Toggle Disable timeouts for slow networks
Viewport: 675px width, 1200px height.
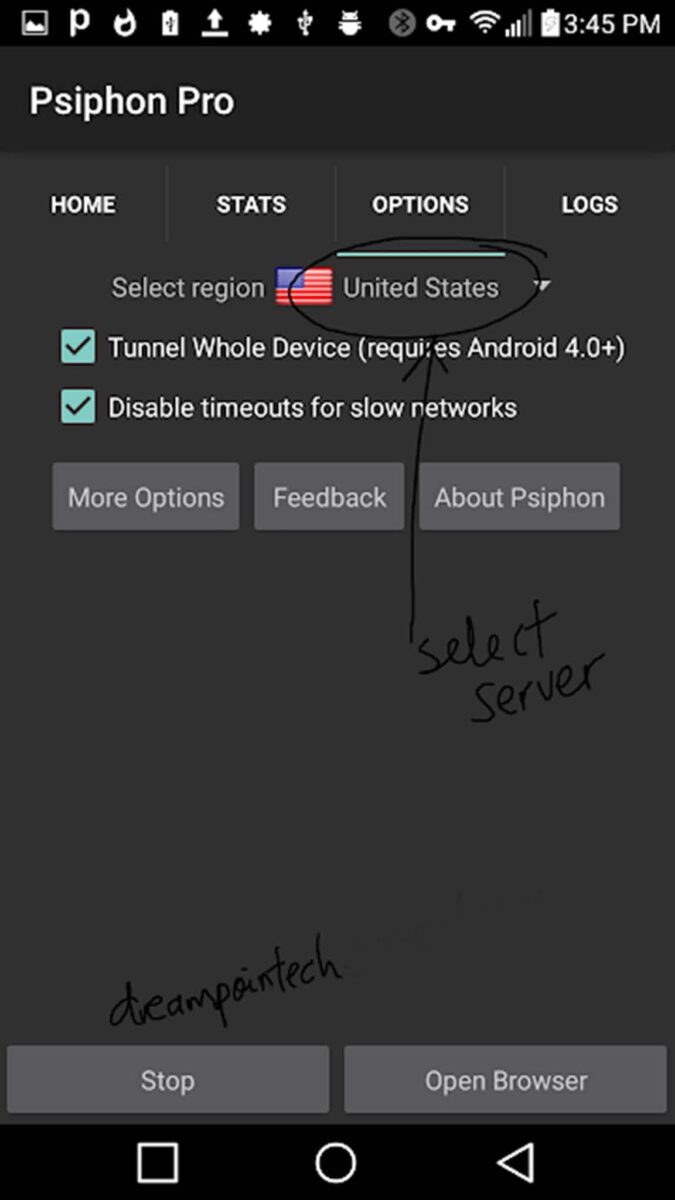(x=78, y=408)
